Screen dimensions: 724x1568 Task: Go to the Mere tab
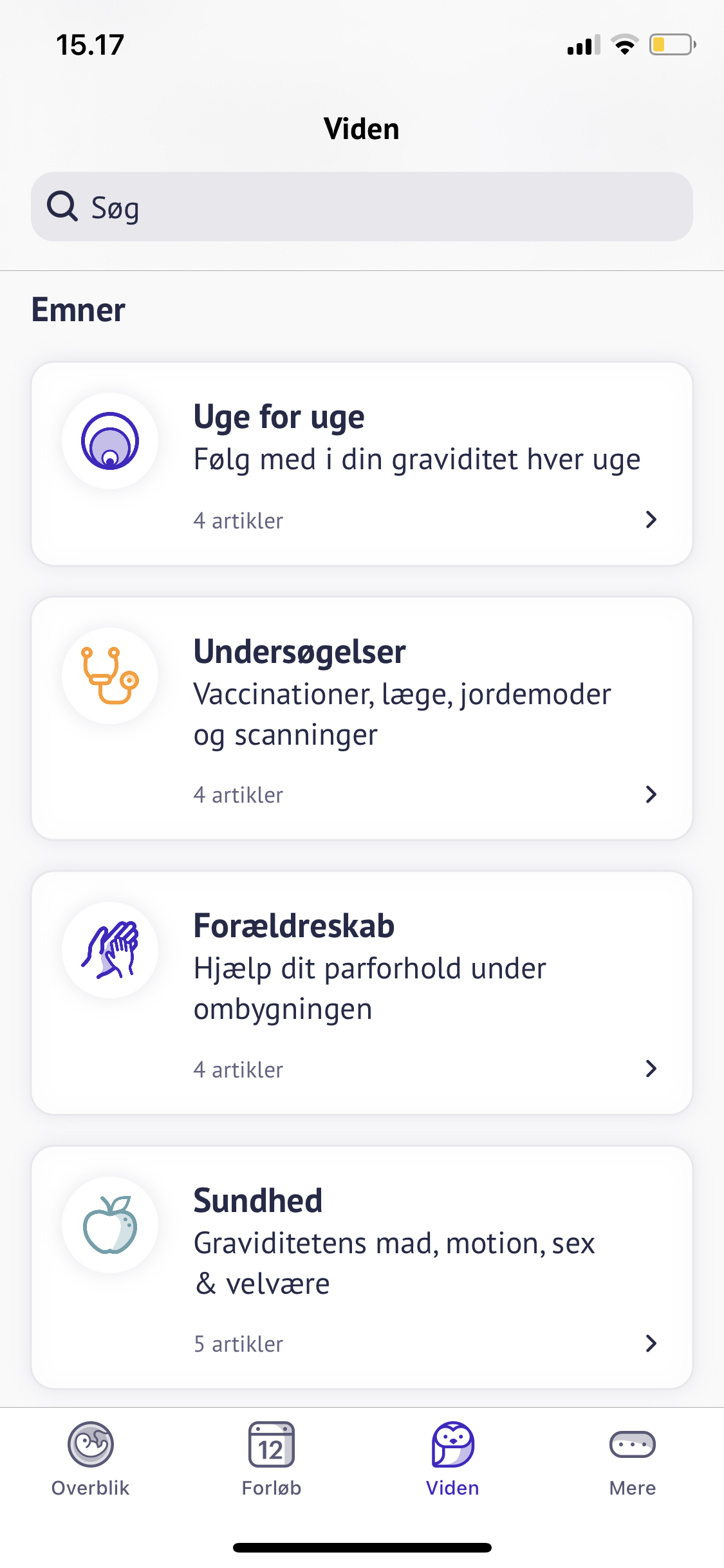[x=632, y=1459]
